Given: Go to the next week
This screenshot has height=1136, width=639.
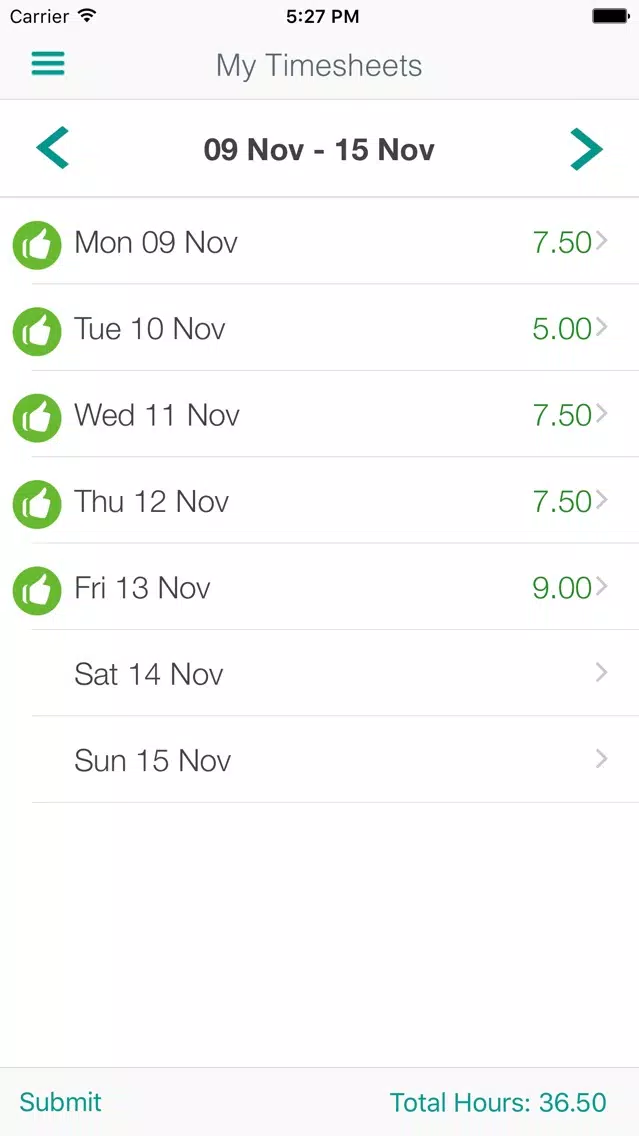Looking at the screenshot, I should coord(586,149).
